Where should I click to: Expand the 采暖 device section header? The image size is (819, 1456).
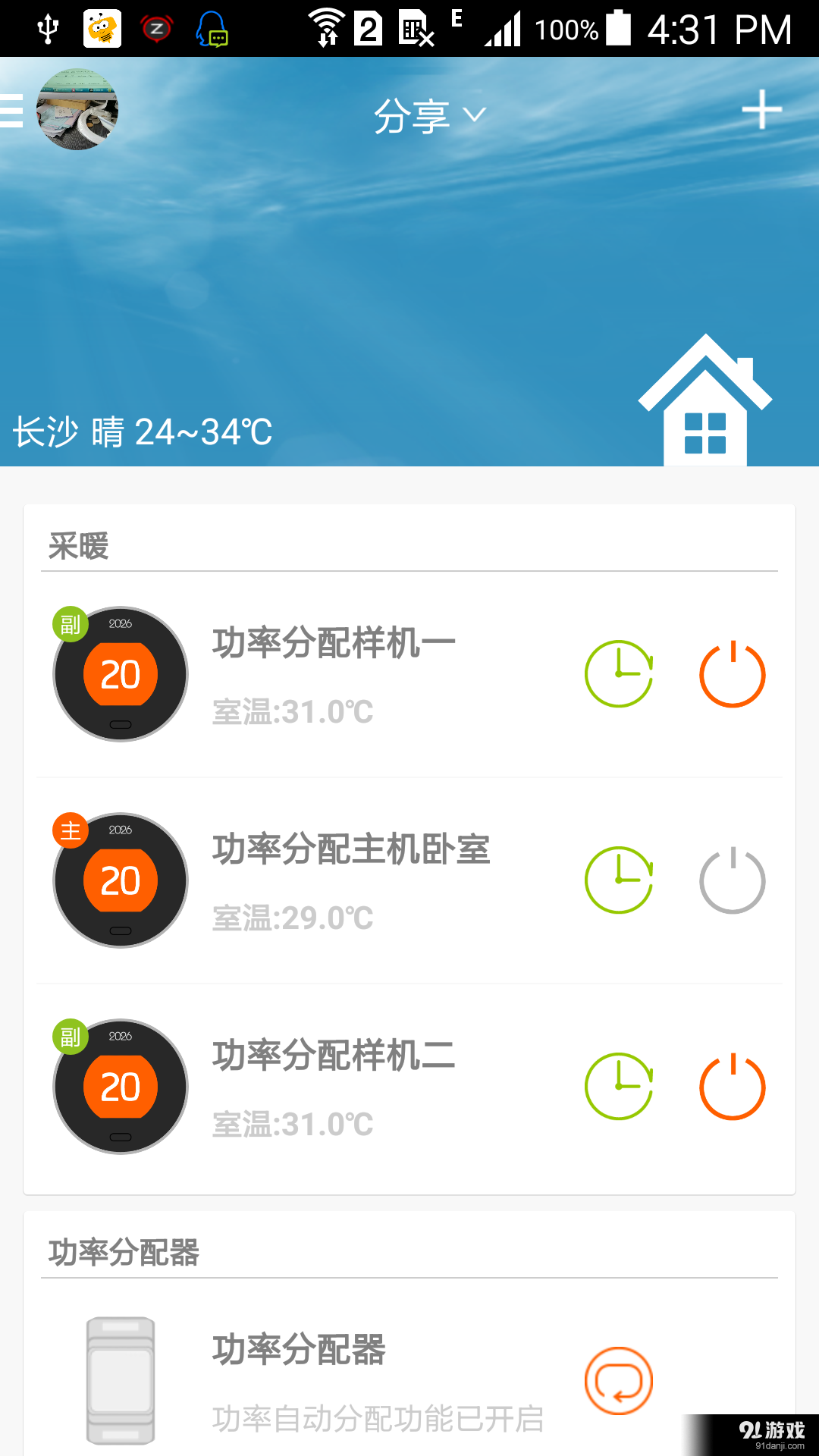79,546
